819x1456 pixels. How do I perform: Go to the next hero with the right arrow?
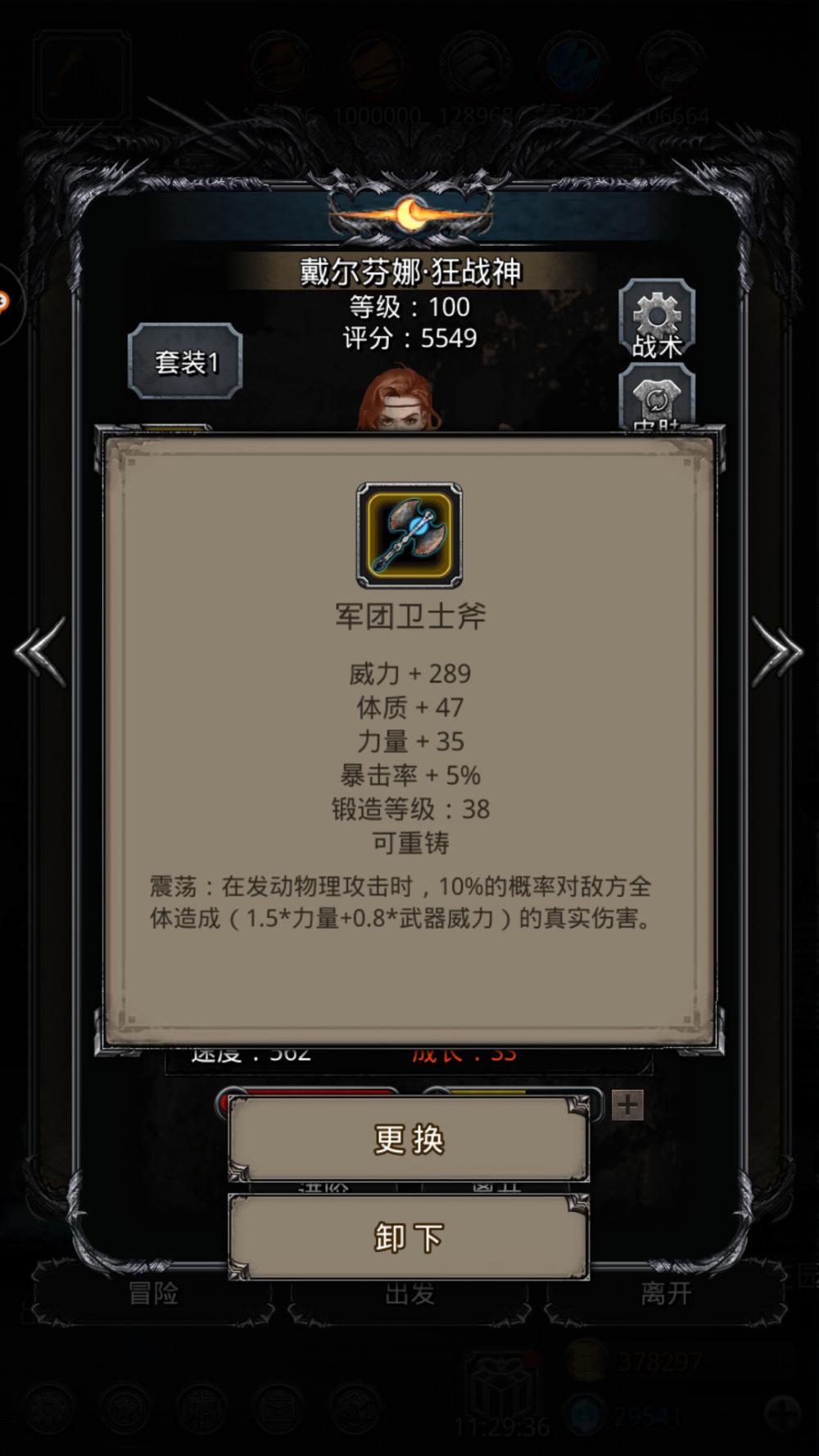pos(776,651)
